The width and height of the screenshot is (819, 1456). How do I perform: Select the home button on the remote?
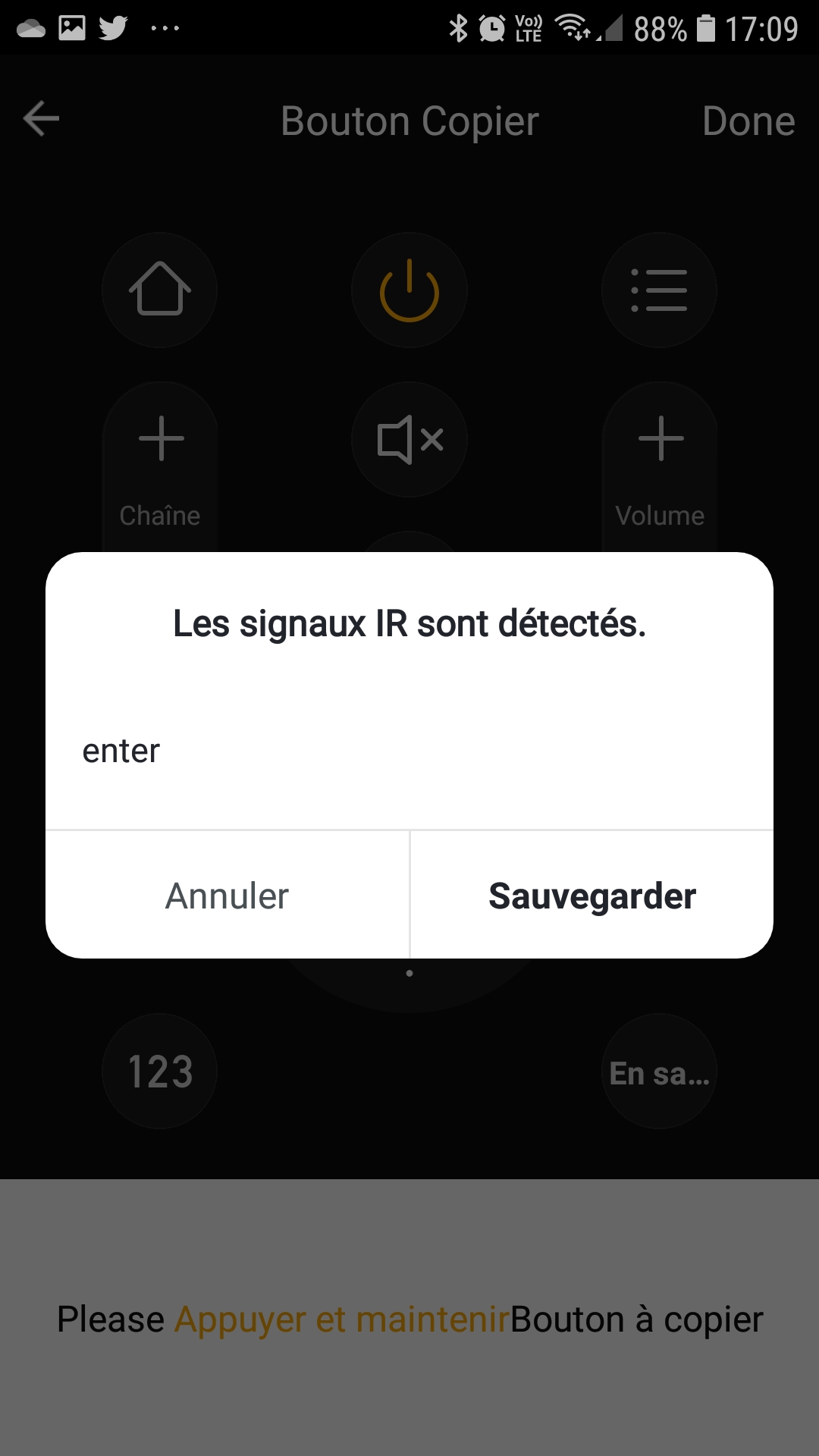[160, 290]
